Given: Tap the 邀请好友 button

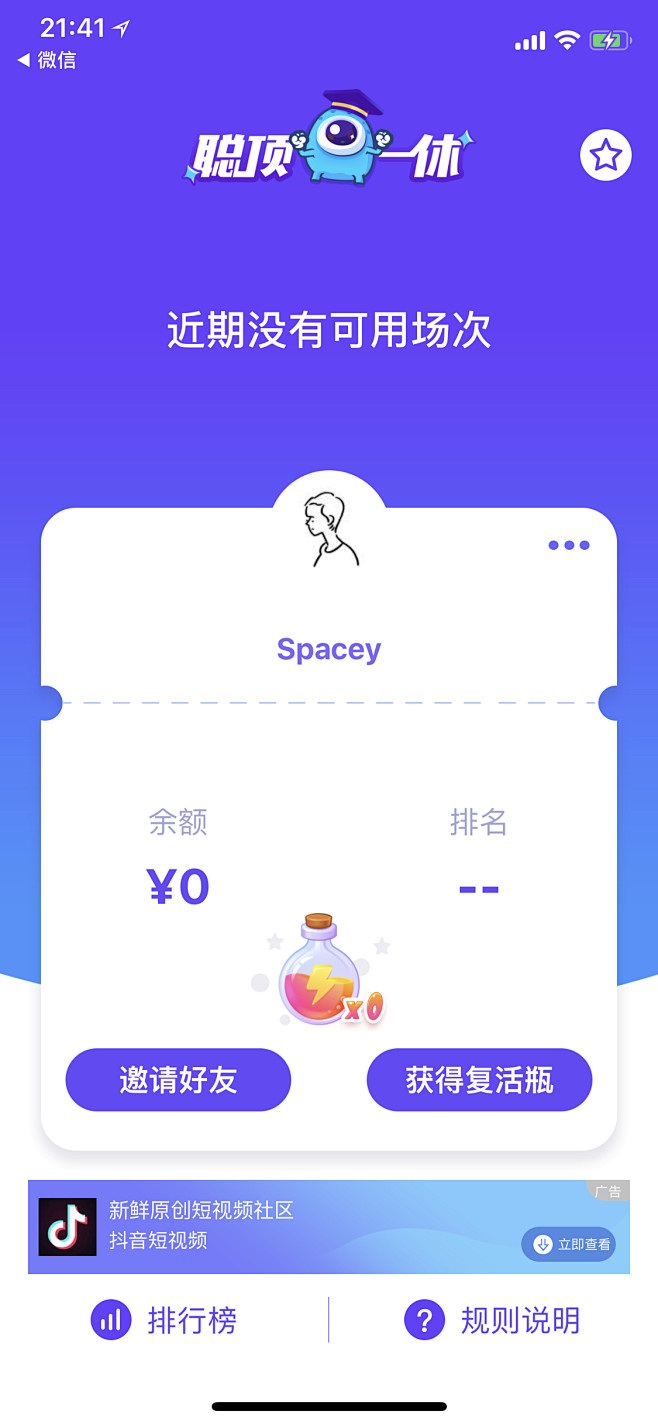Looking at the screenshot, I should click(x=178, y=1080).
